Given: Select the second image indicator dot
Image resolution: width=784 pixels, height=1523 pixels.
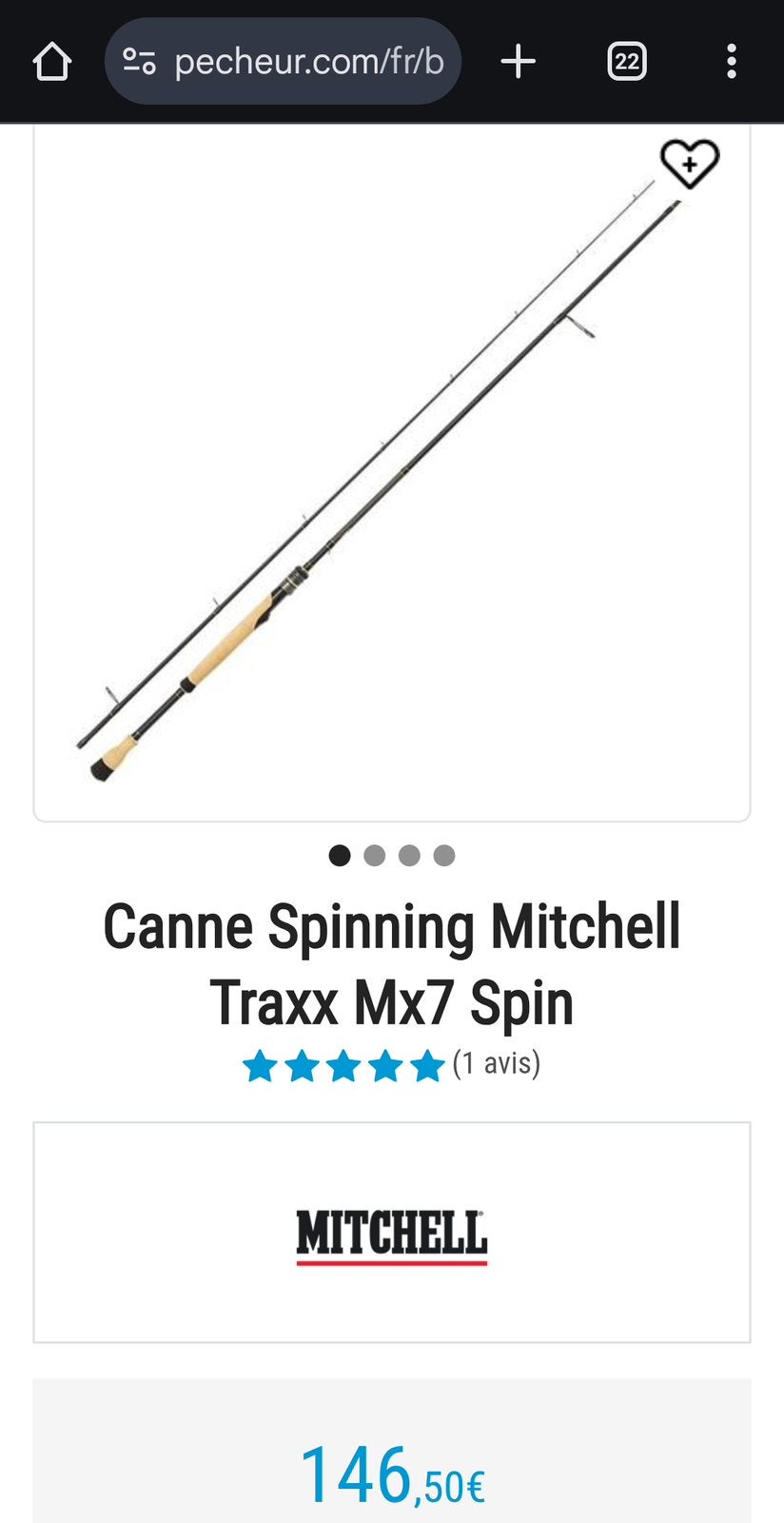Looking at the screenshot, I should (x=375, y=856).
